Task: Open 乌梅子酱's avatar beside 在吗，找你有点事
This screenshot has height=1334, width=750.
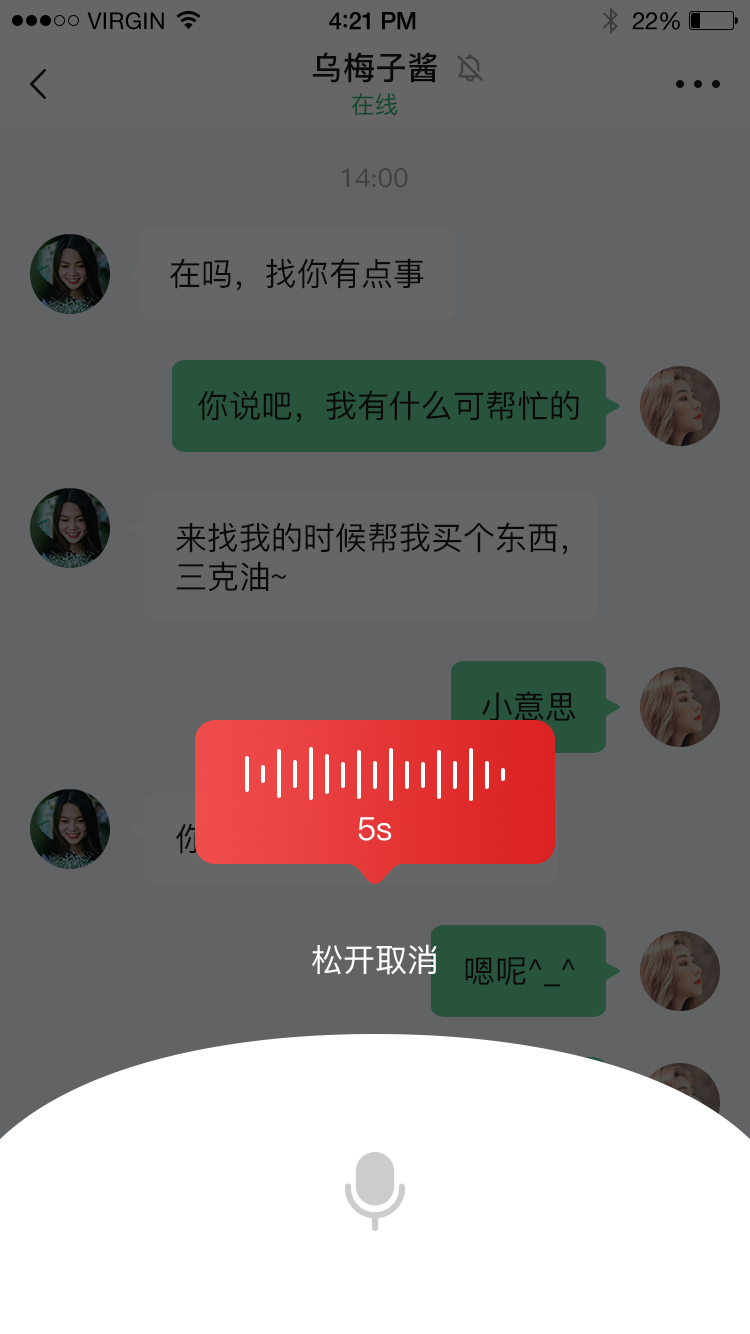Action: (x=70, y=274)
